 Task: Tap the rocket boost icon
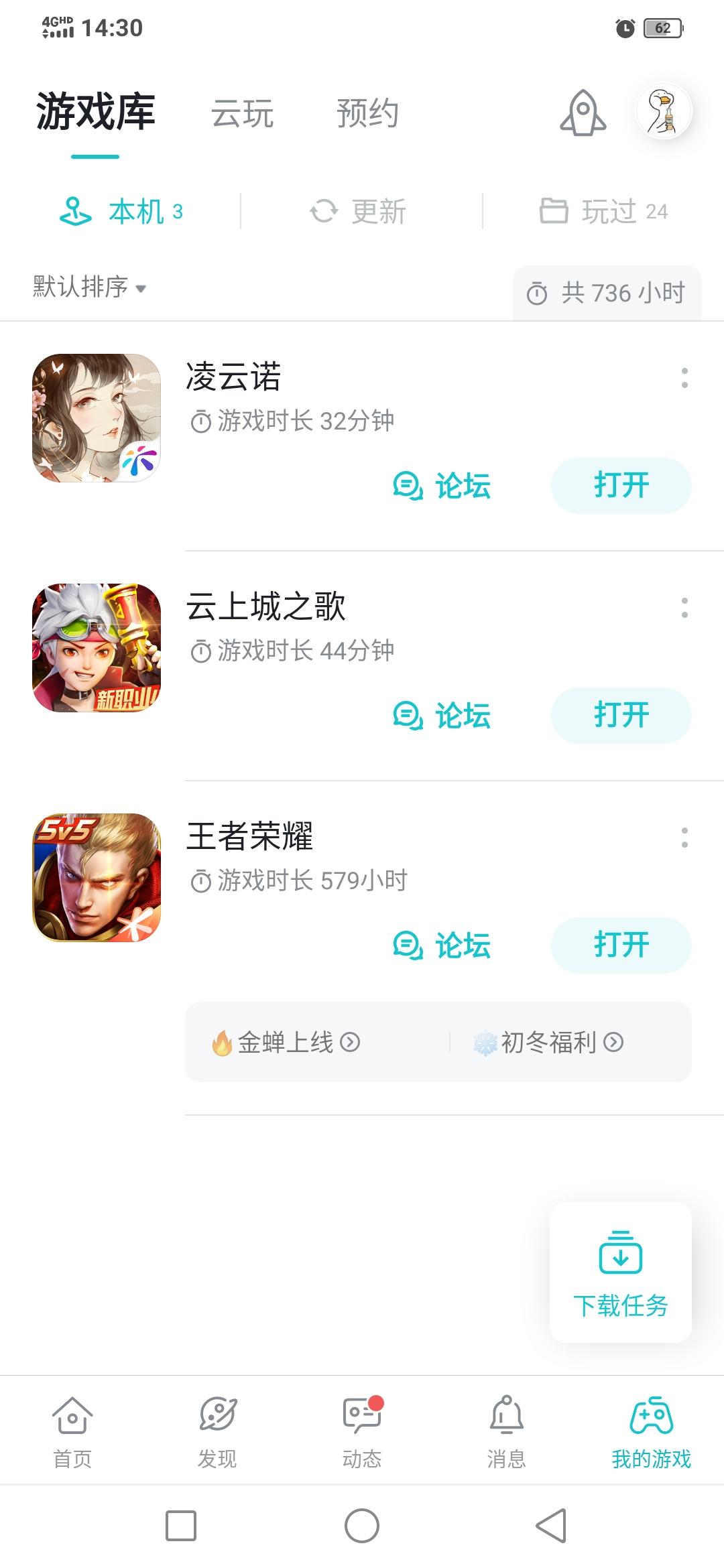tap(583, 113)
